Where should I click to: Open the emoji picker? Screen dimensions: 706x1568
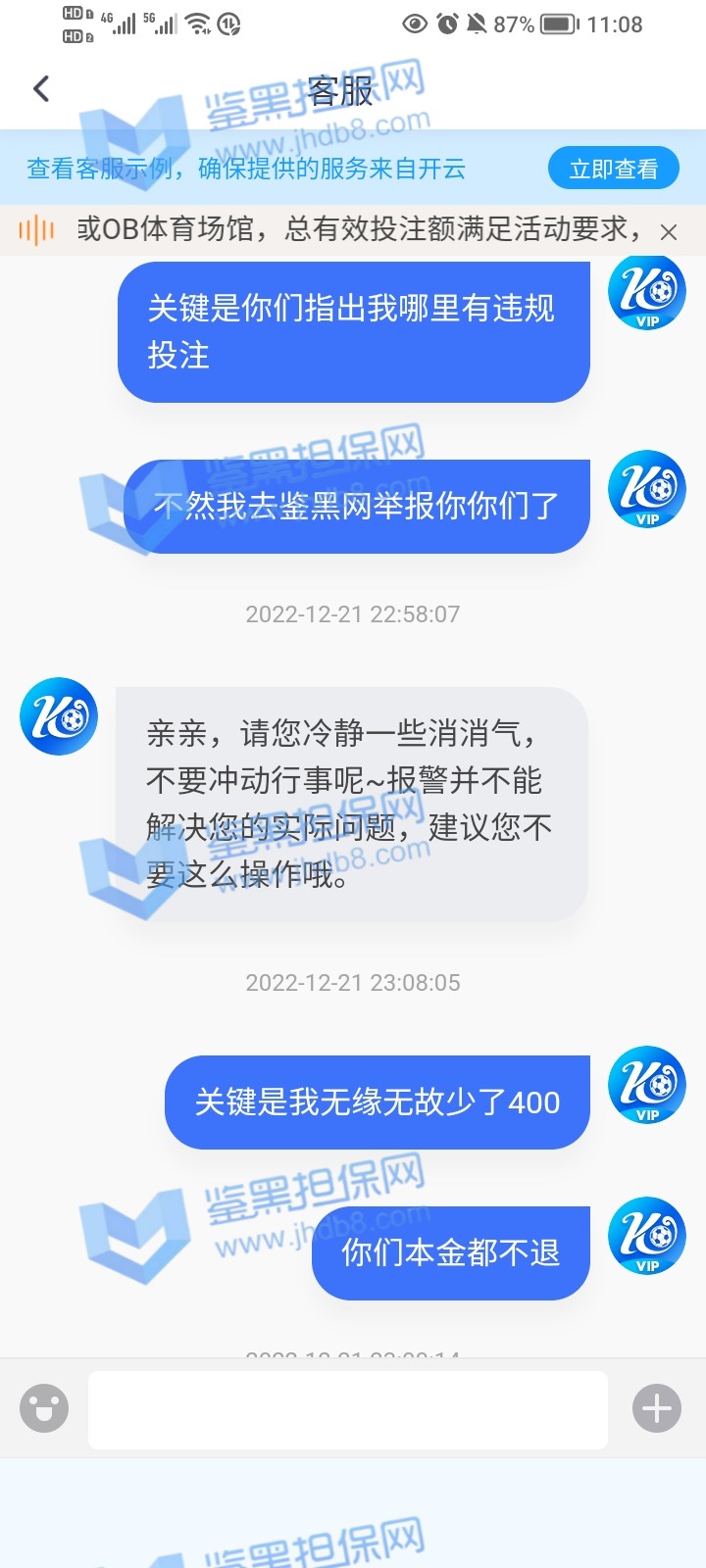(44, 1409)
